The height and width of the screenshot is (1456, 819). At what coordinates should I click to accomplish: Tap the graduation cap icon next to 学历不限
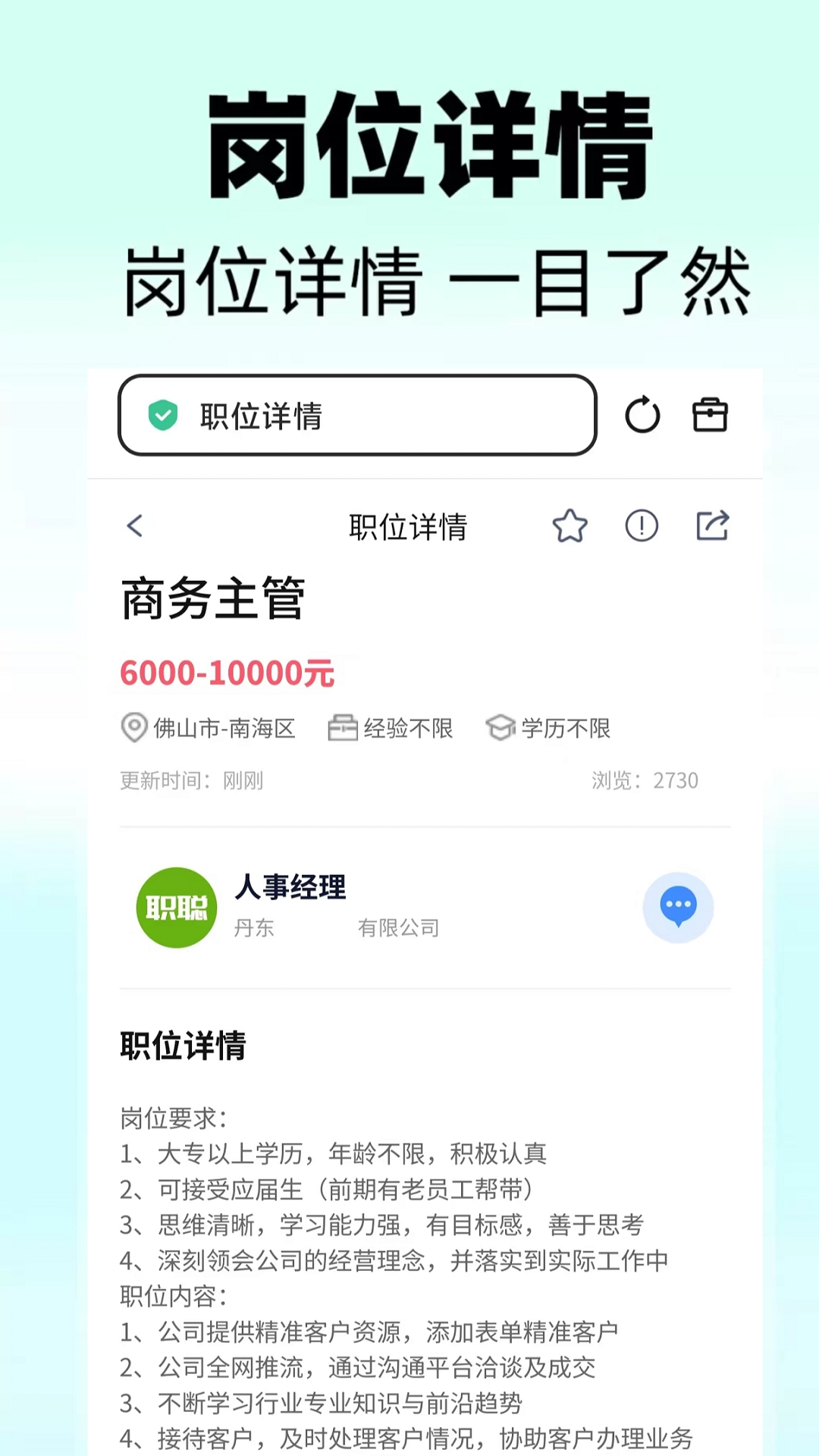tap(501, 727)
